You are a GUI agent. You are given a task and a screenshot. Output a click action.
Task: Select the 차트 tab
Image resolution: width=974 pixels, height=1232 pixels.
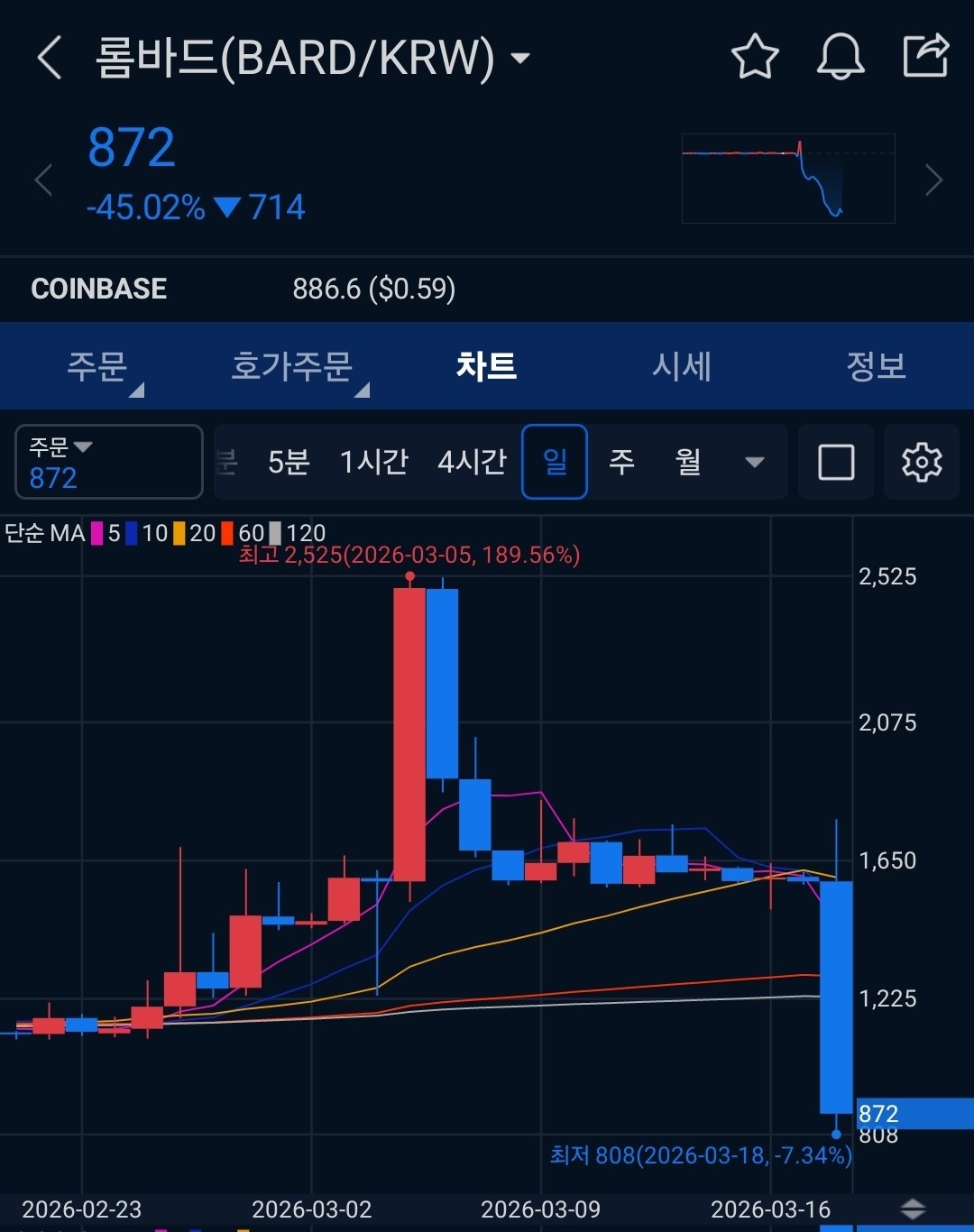(486, 366)
